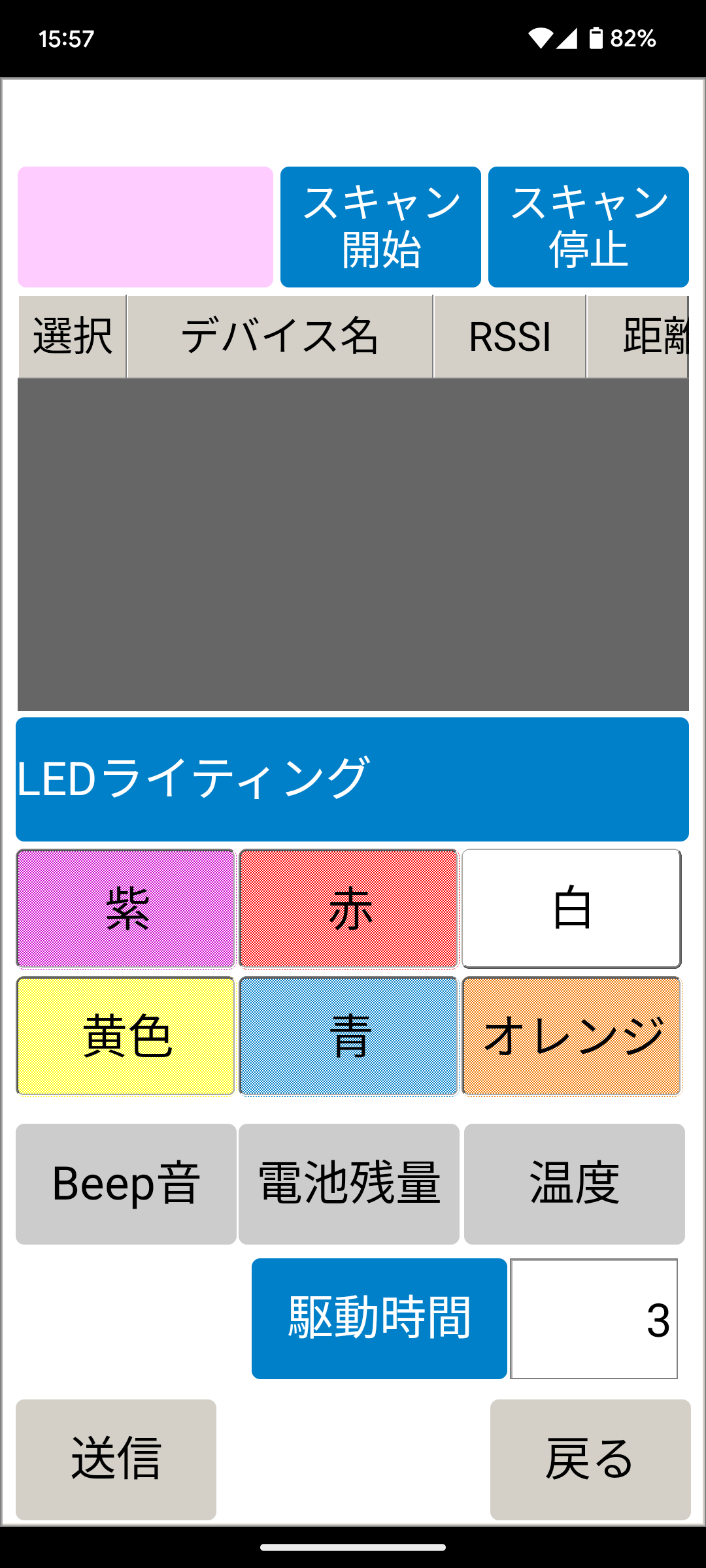
Task: Go back with the 戻る button
Action: point(590,1459)
